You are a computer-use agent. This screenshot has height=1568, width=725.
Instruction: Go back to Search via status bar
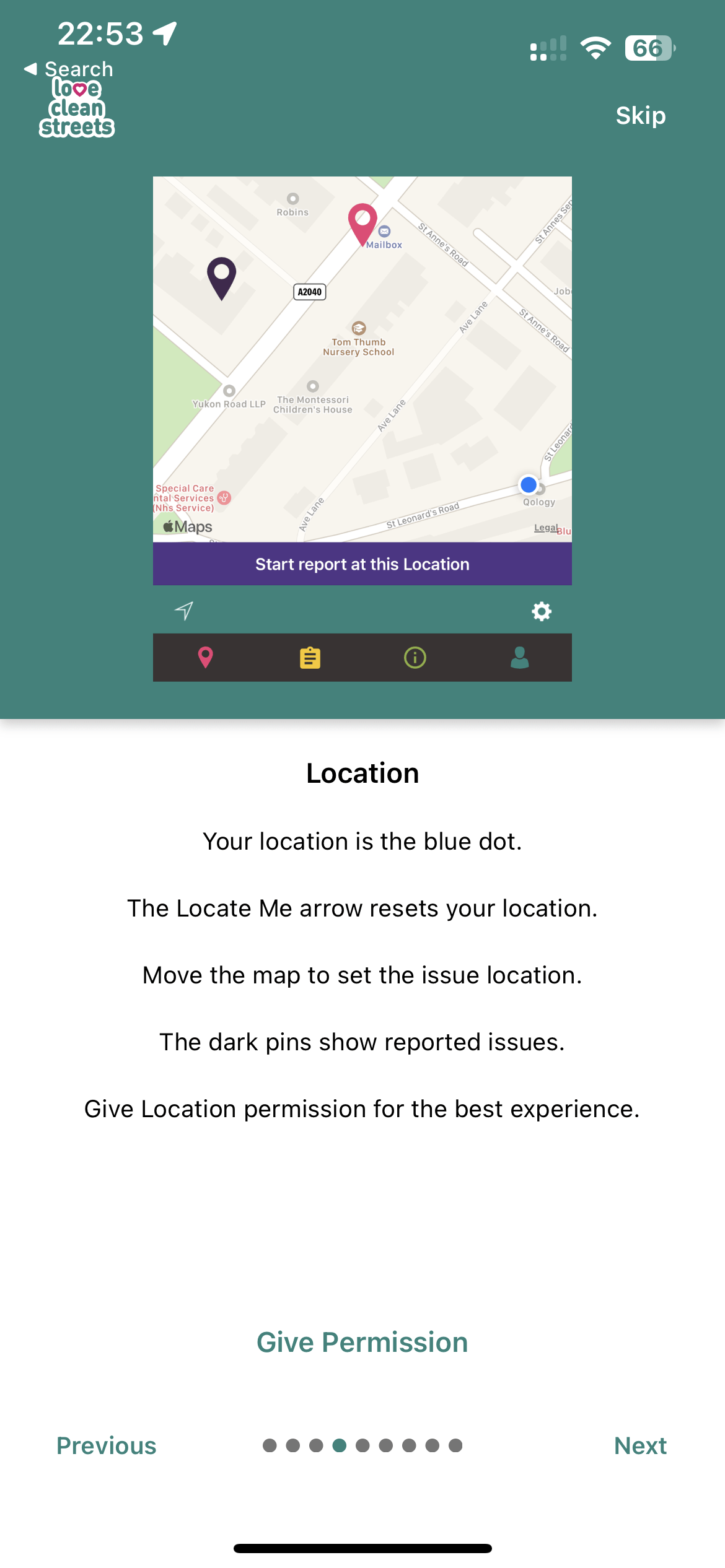pyautogui.click(x=68, y=69)
